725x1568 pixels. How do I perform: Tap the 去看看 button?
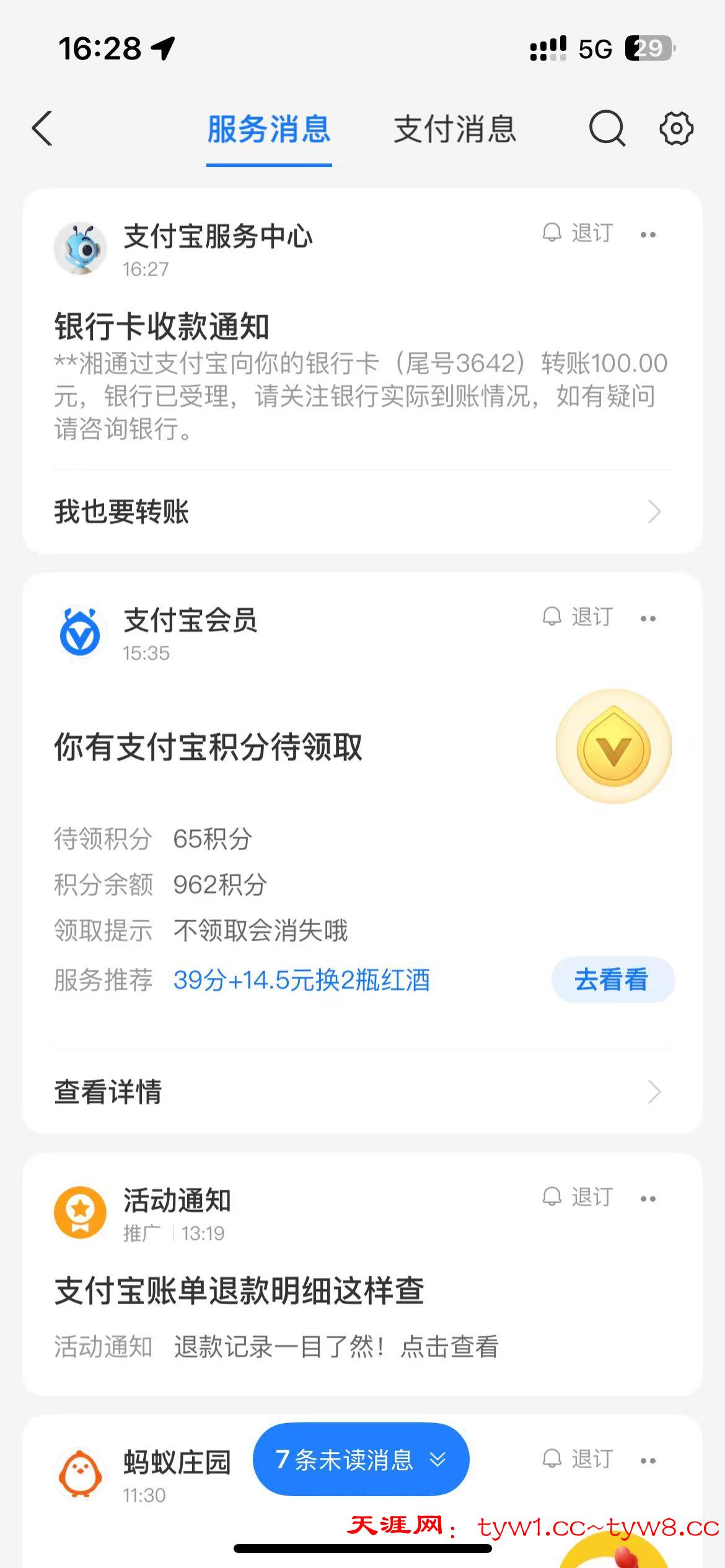tap(612, 980)
